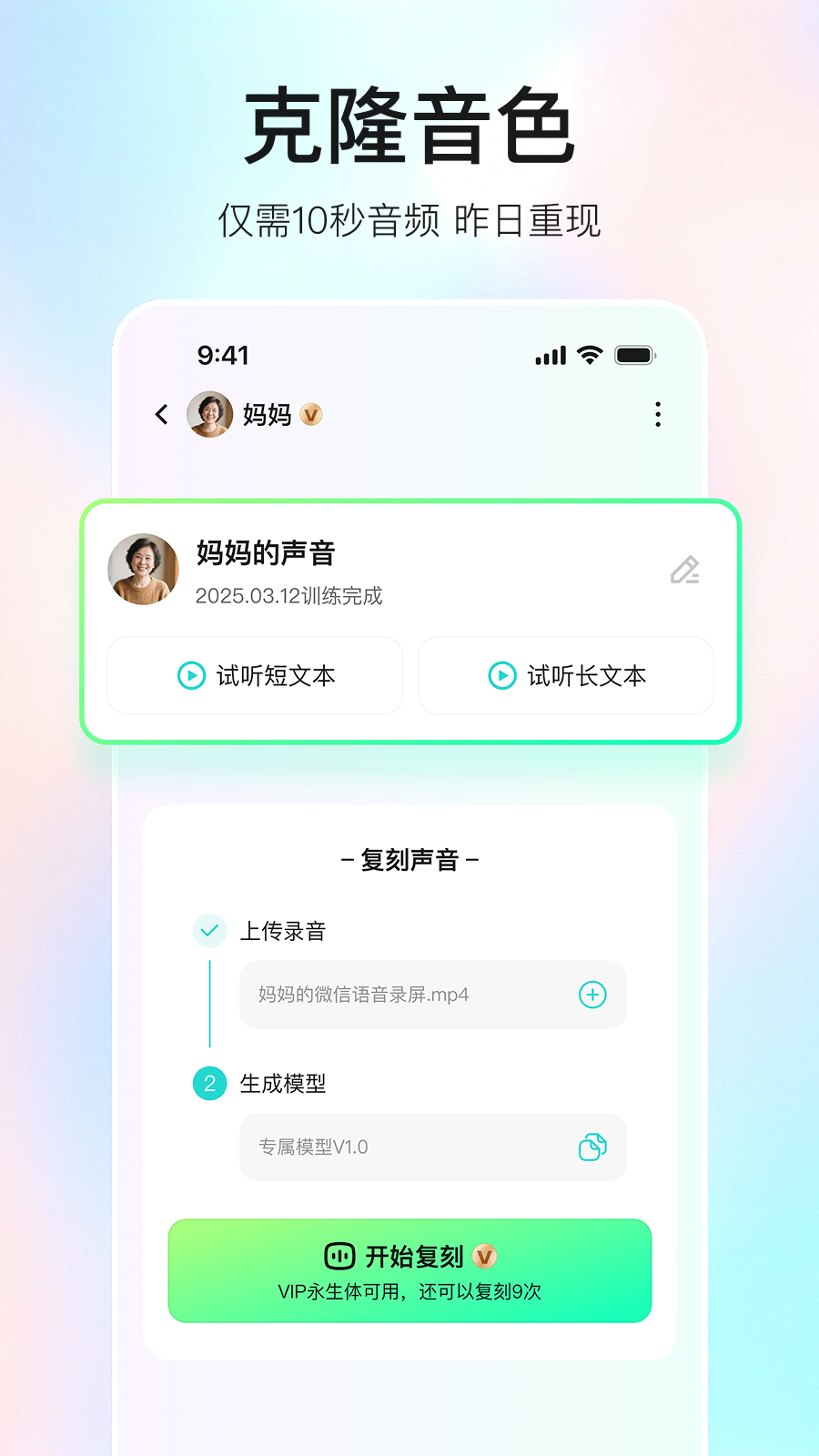The height and width of the screenshot is (1456, 819).
Task: Click the plus icon to add another recording
Action: point(592,995)
